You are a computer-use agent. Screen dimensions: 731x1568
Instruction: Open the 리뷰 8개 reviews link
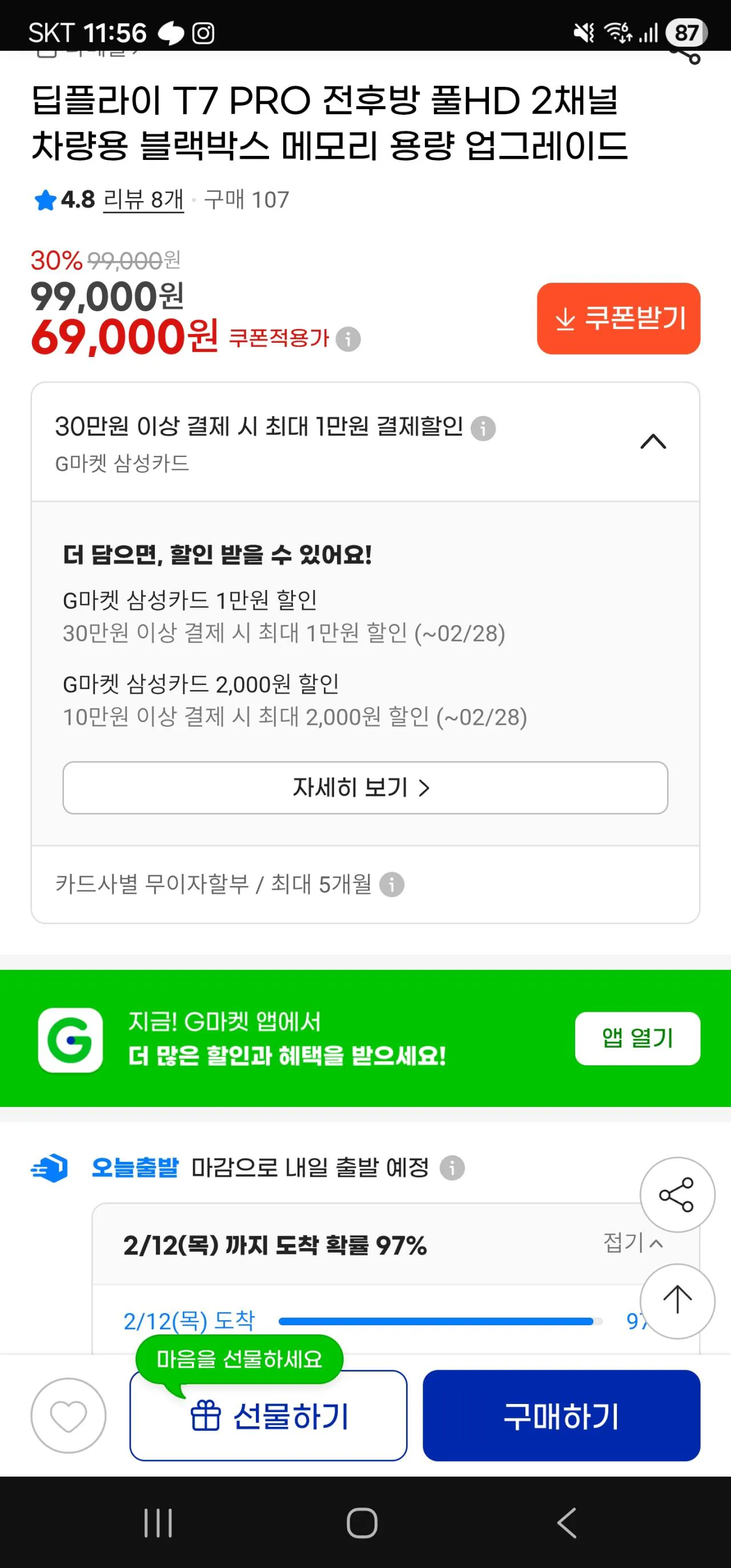point(143,200)
